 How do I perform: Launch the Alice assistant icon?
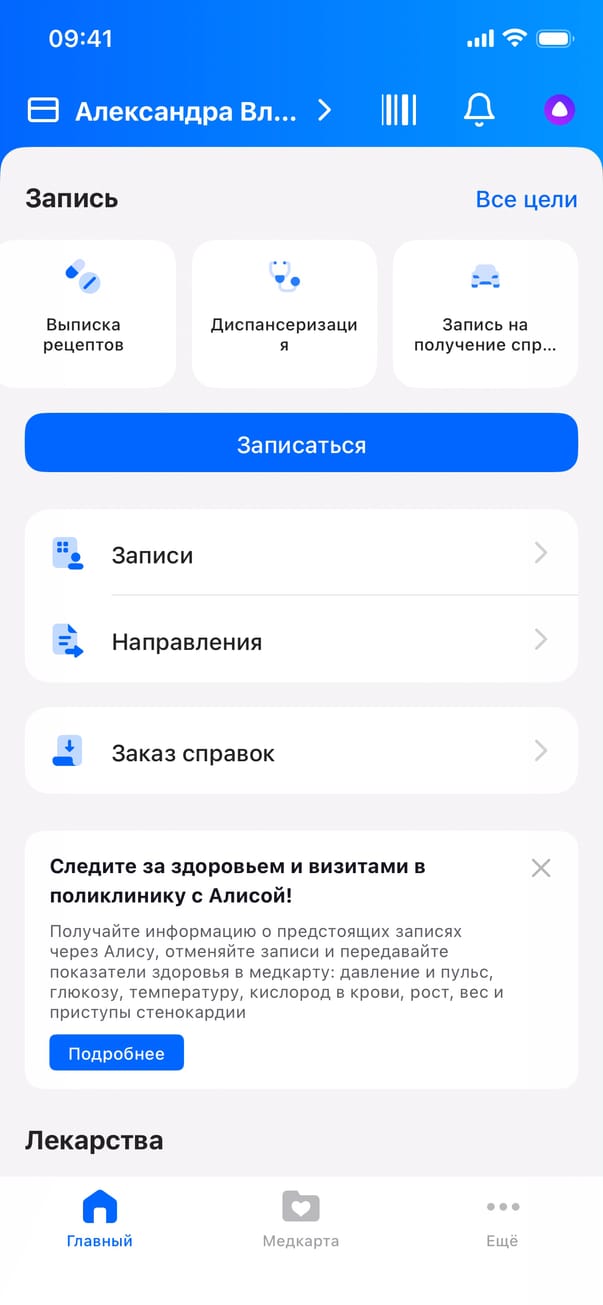[x=559, y=110]
